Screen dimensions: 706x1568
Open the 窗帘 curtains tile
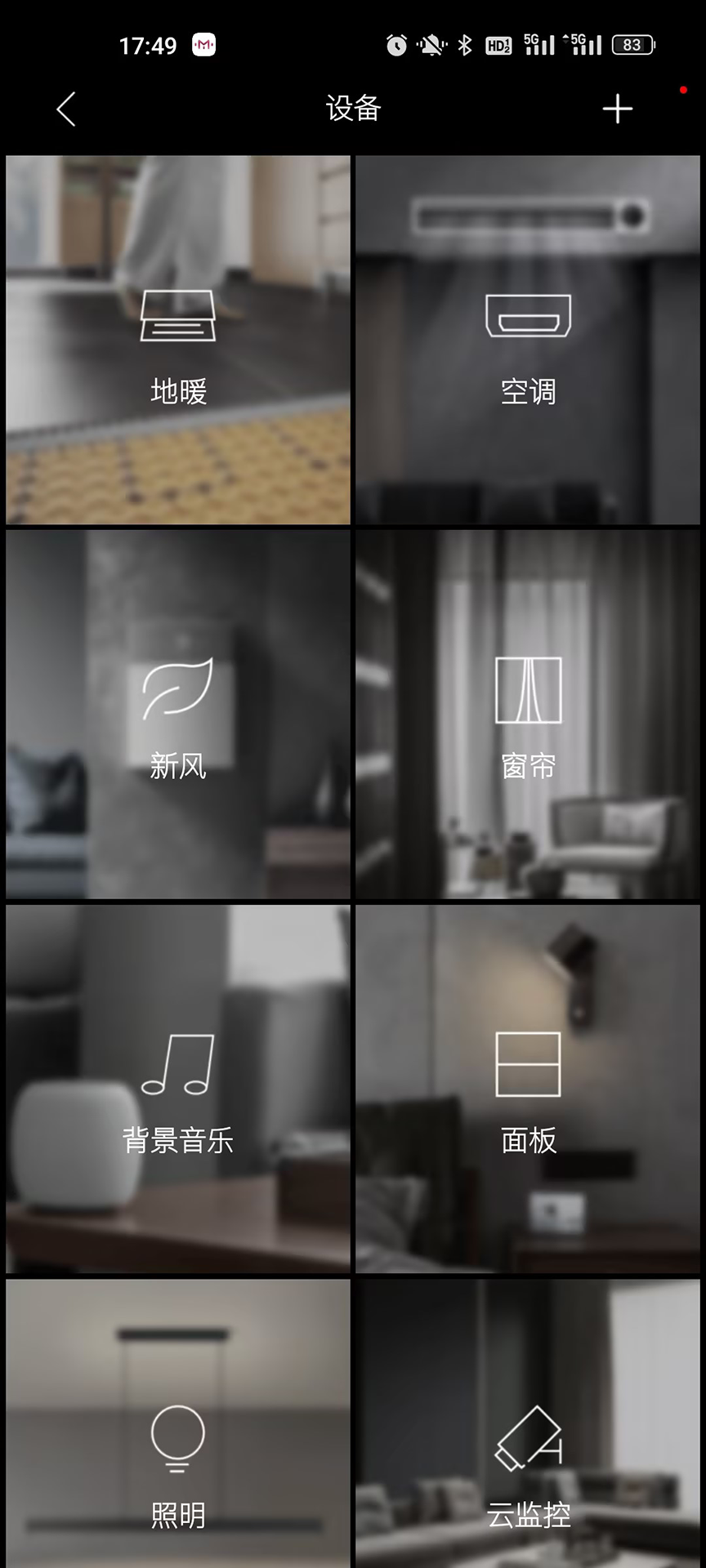tap(528, 715)
